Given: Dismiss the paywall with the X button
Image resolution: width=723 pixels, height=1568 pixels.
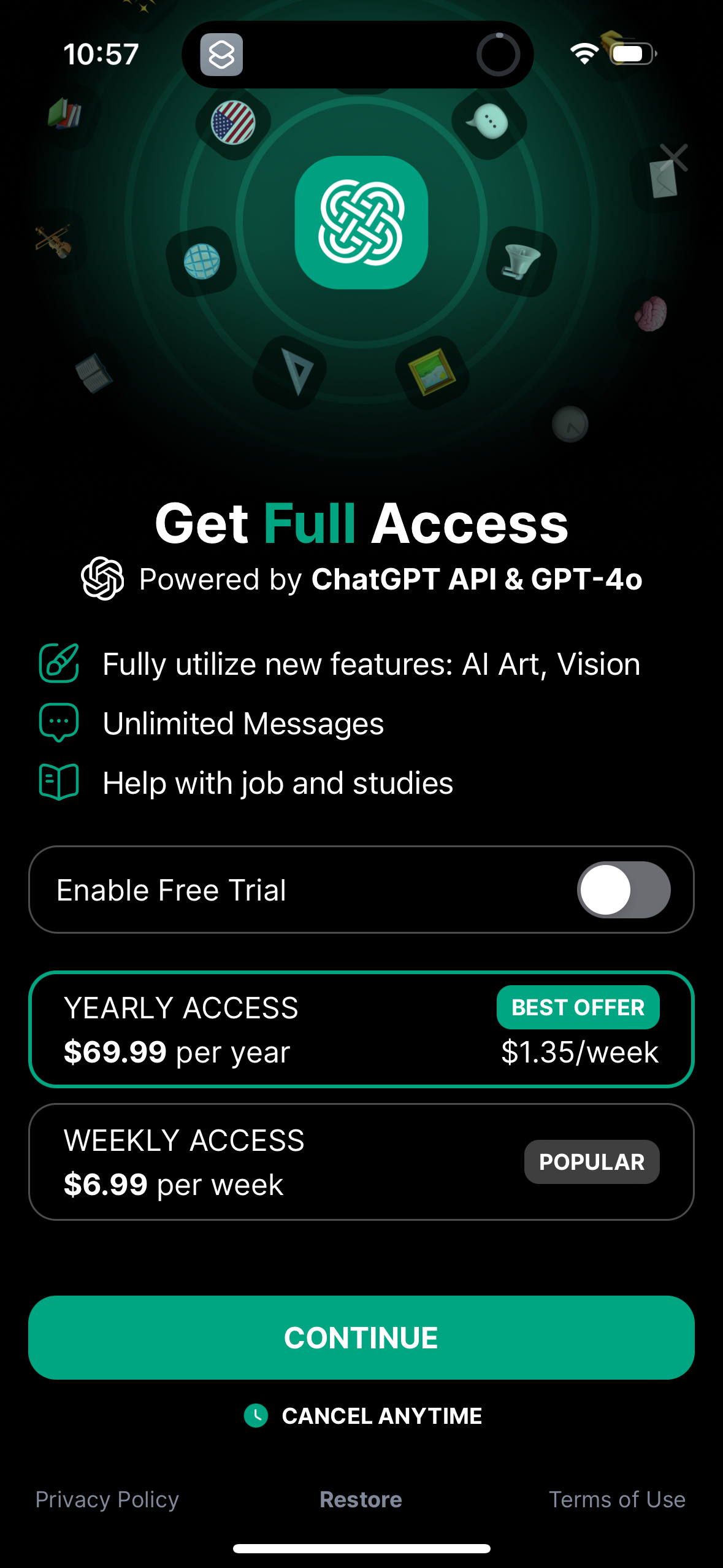Looking at the screenshot, I should 673,157.
